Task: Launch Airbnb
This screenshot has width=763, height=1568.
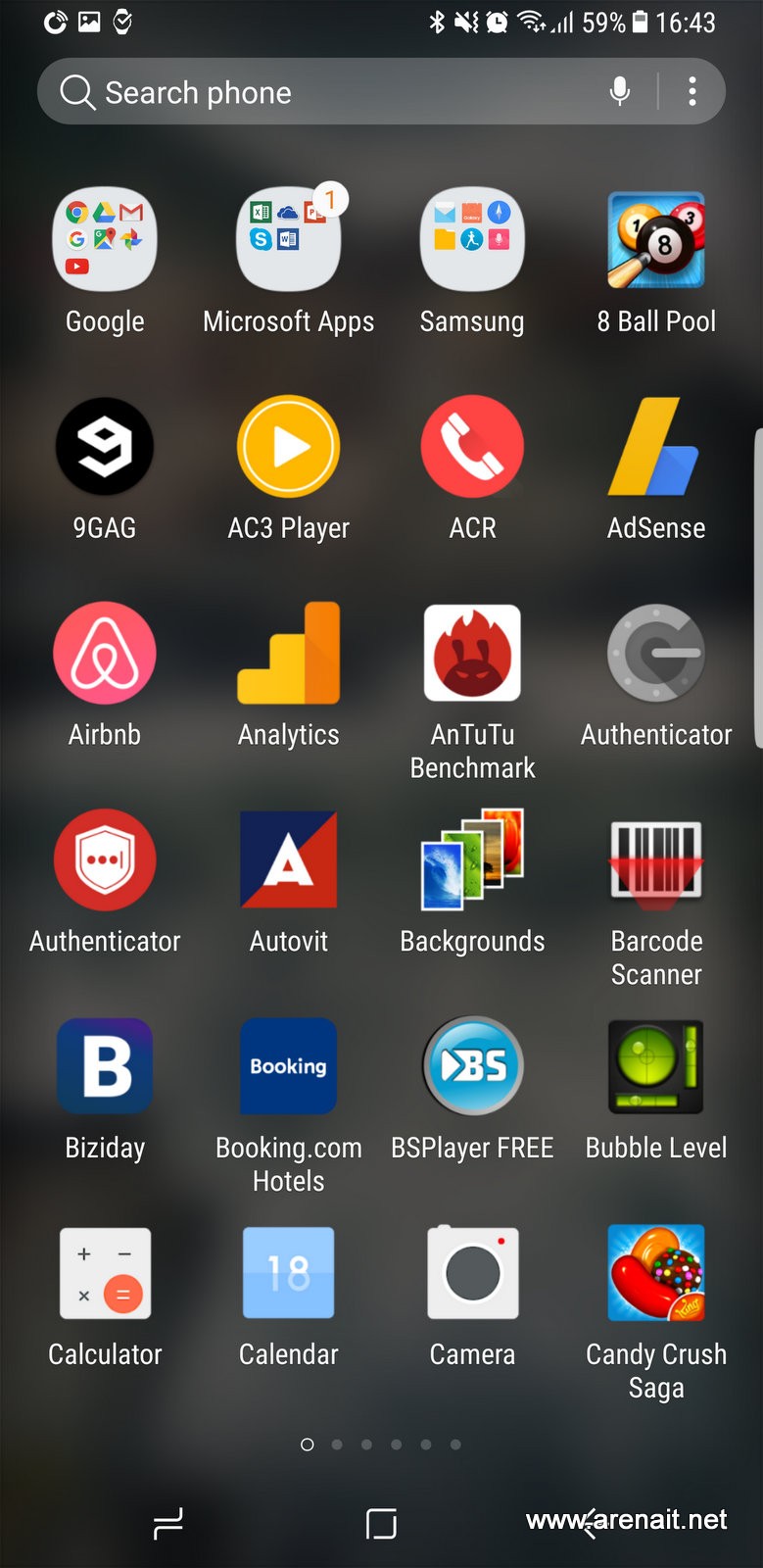Action: pos(105,654)
